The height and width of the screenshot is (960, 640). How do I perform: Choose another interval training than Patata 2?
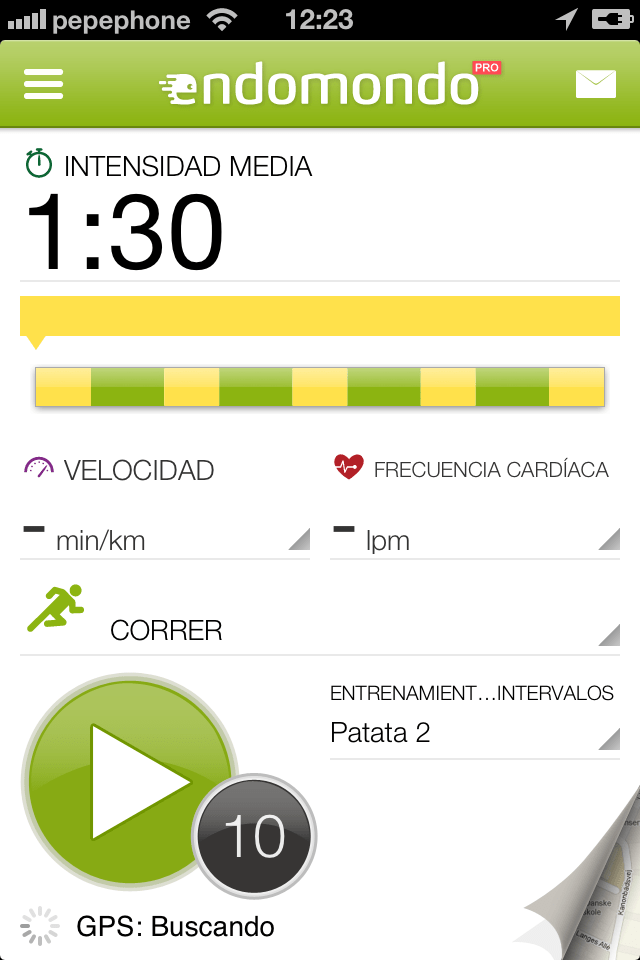[x=475, y=733]
